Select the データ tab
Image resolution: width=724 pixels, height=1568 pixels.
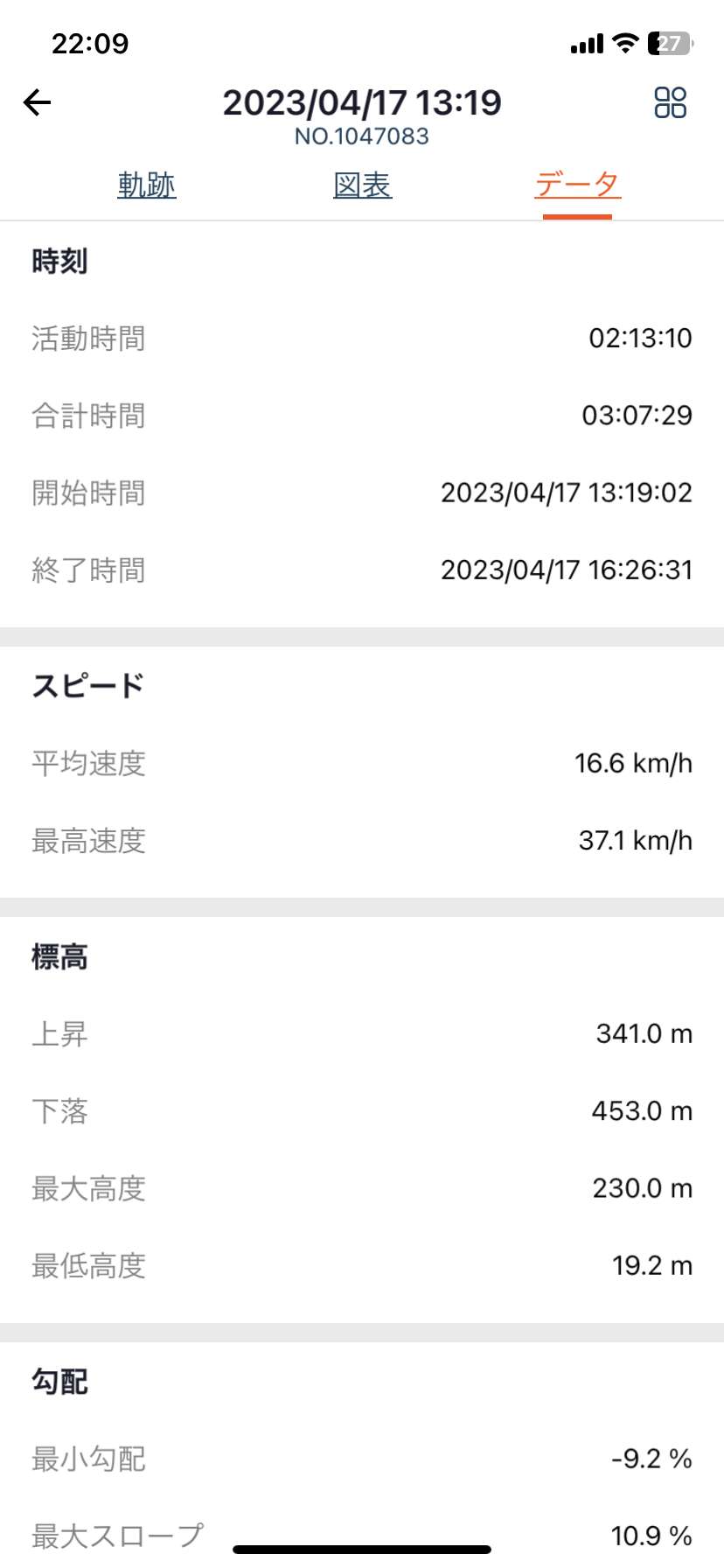click(x=577, y=185)
